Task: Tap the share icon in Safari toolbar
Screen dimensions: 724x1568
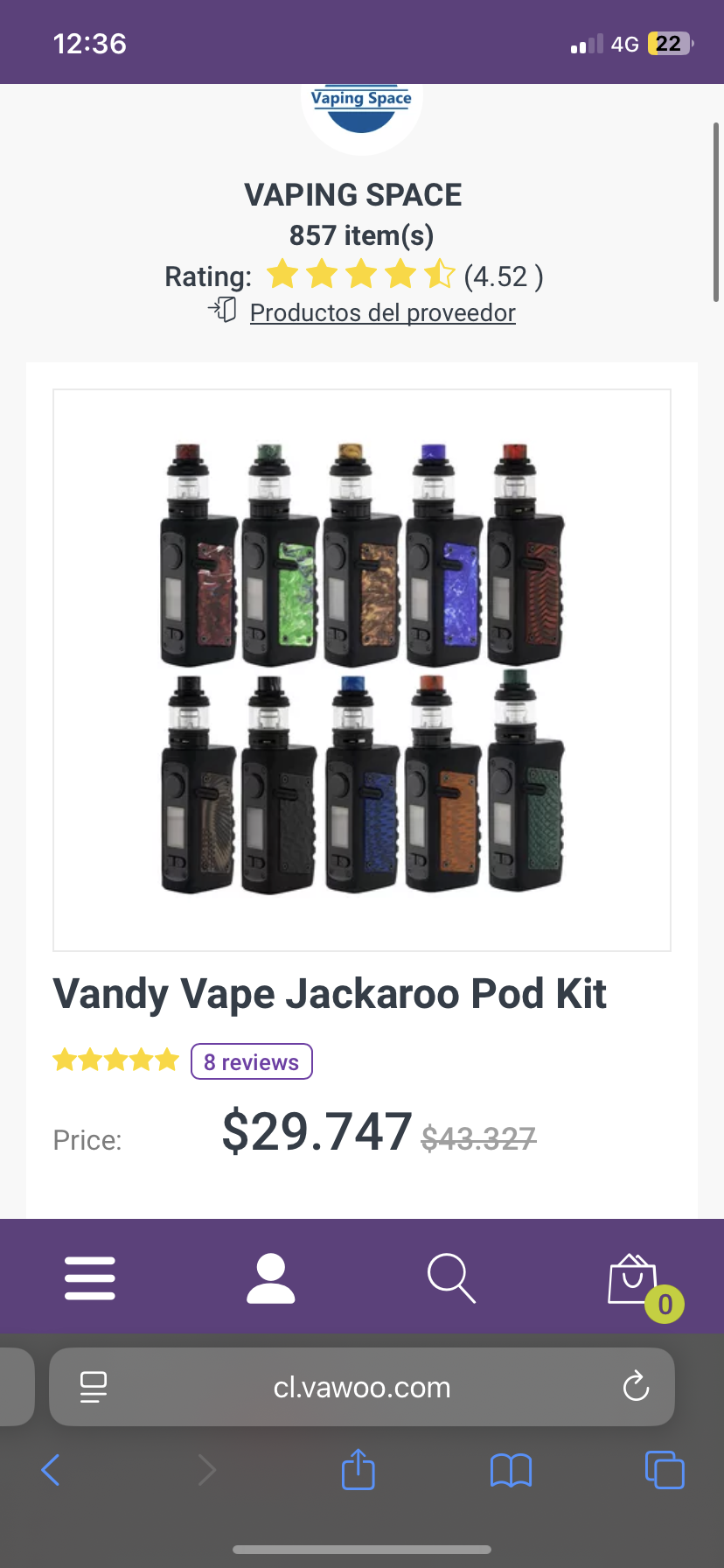Action: [x=358, y=1470]
